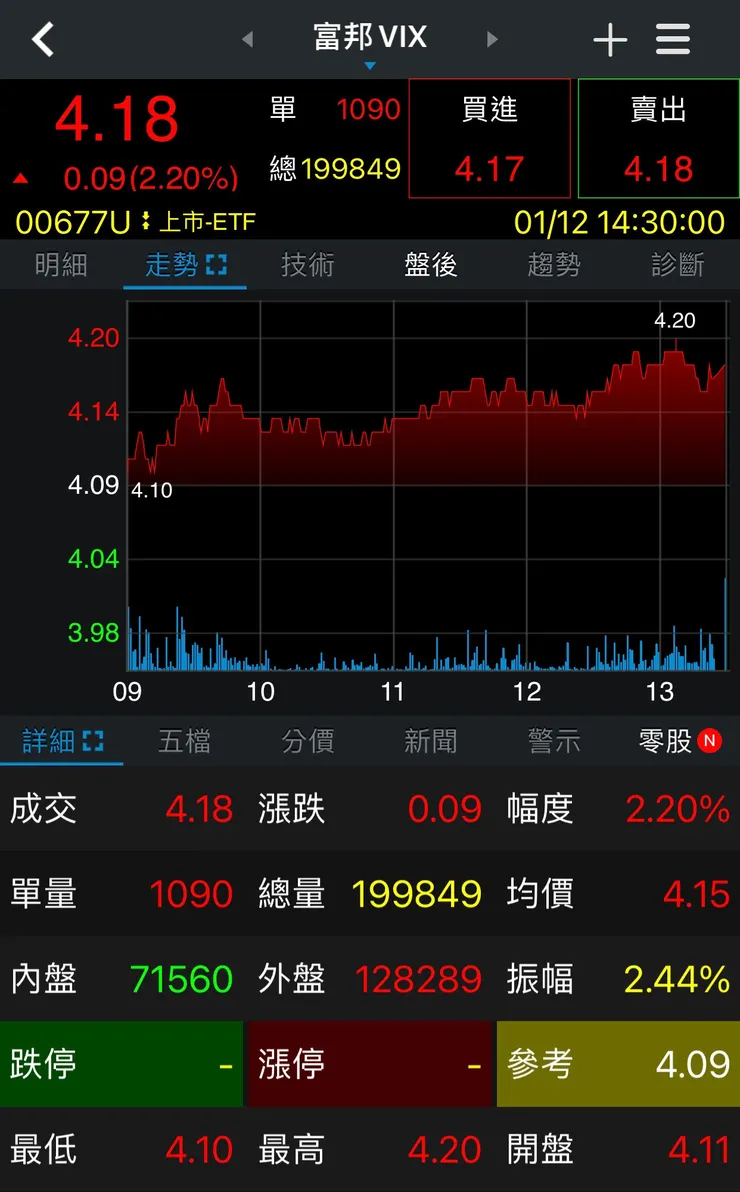
Task: Open the 警示 alerts tab
Action: [553, 740]
